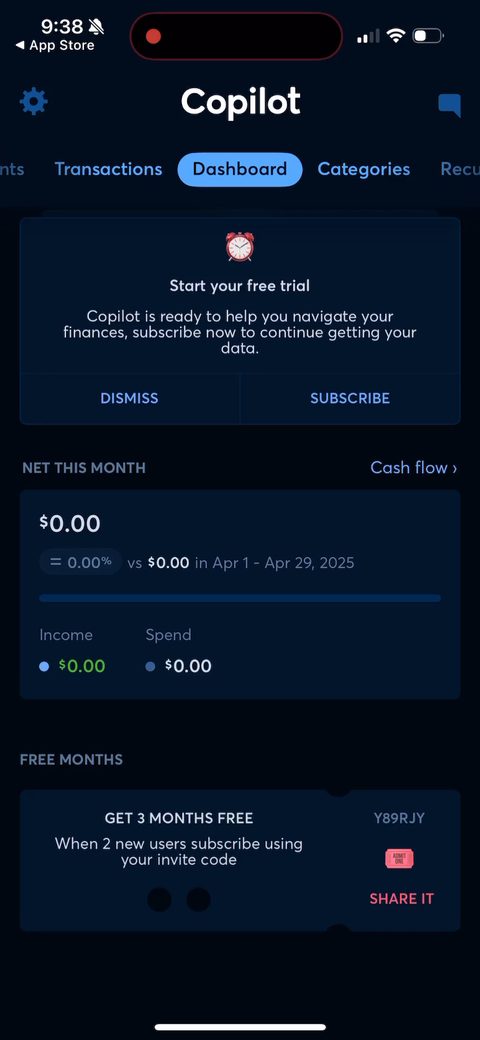The image size is (480, 1040).
Task: Open the Net This Month card
Action: [240, 594]
